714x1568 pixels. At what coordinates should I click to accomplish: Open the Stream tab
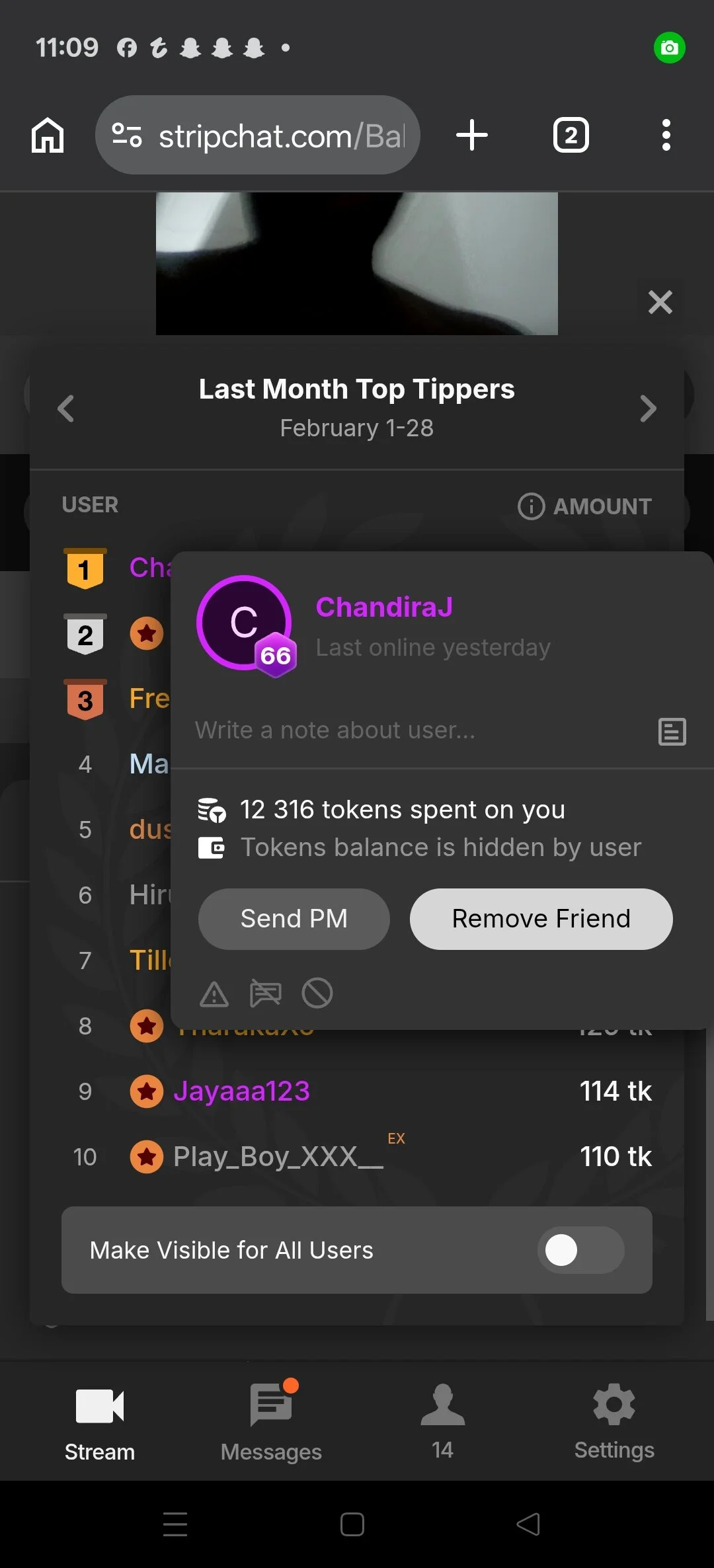tap(100, 1421)
